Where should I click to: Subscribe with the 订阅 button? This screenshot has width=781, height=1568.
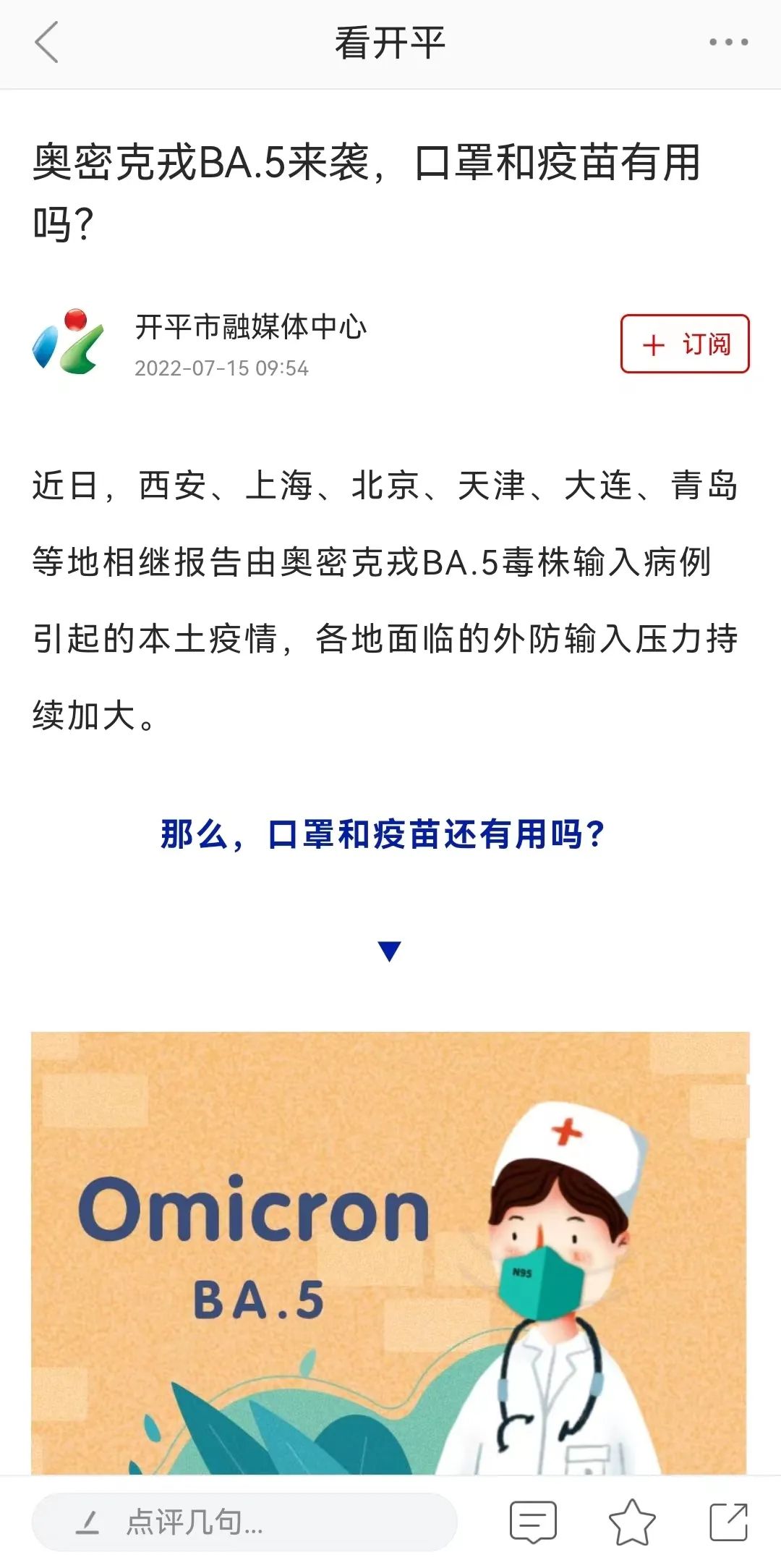click(684, 344)
